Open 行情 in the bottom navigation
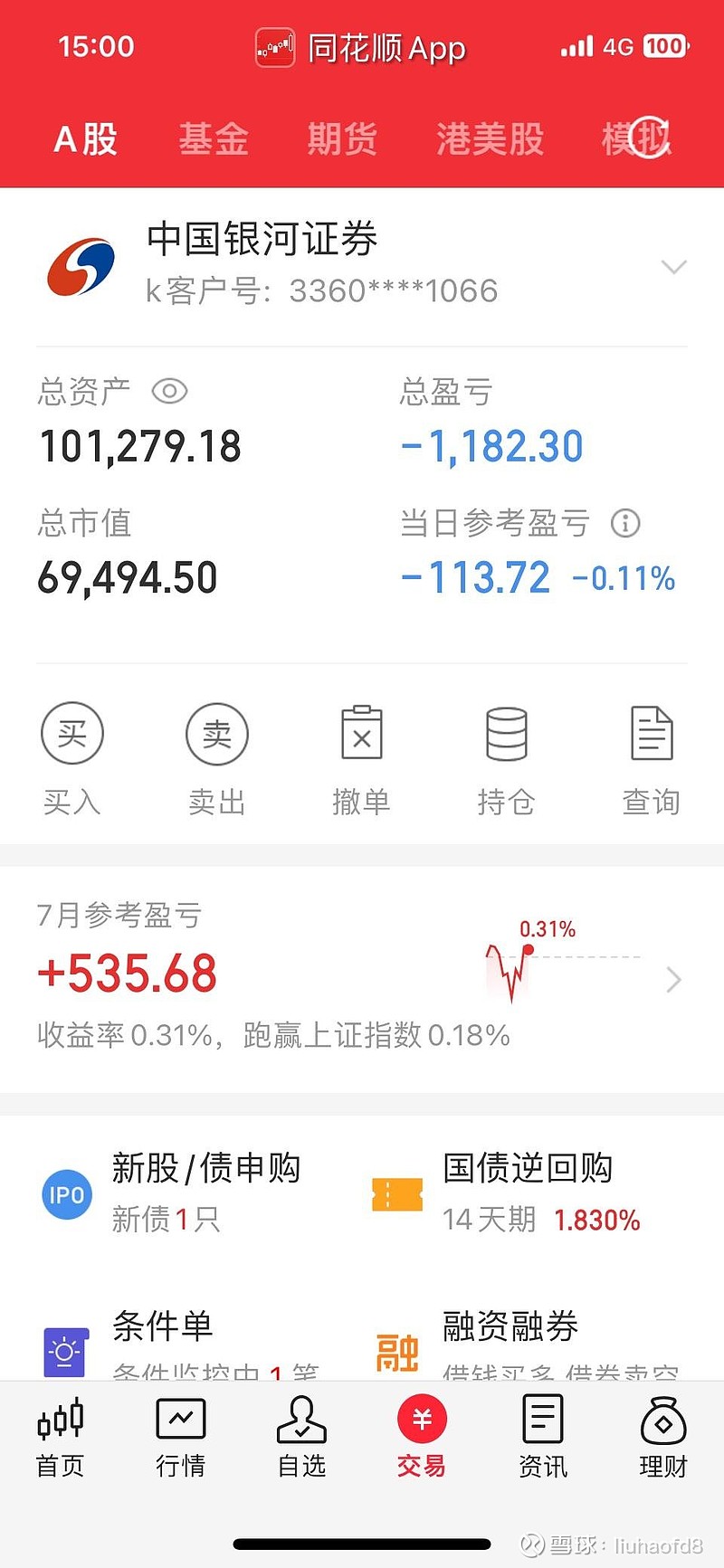724x1568 pixels. pyautogui.click(x=181, y=1439)
